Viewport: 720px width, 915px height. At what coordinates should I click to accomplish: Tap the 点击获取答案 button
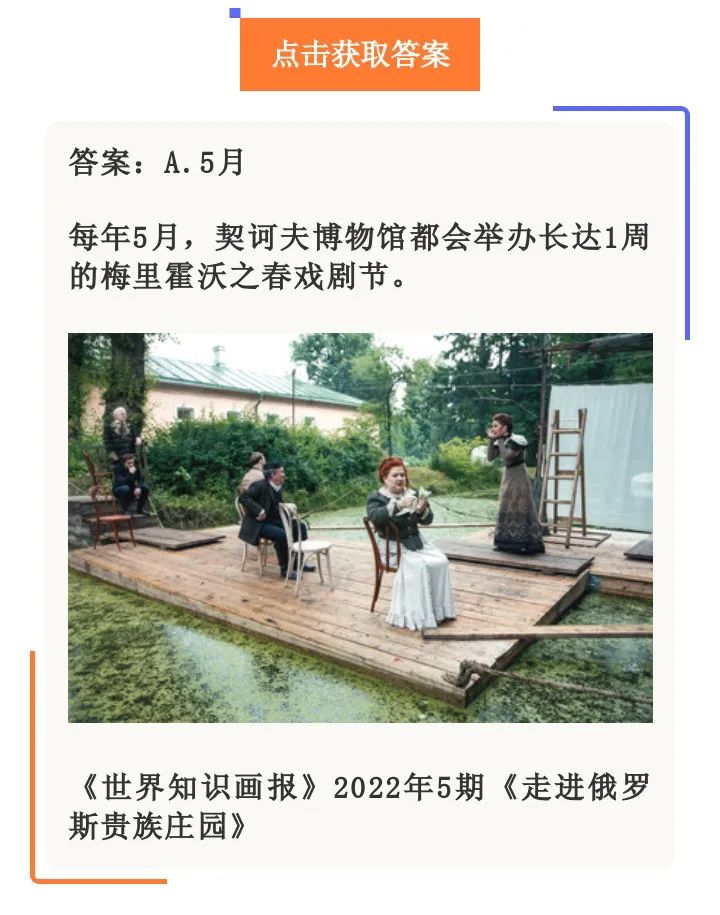(x=360, y=55)
